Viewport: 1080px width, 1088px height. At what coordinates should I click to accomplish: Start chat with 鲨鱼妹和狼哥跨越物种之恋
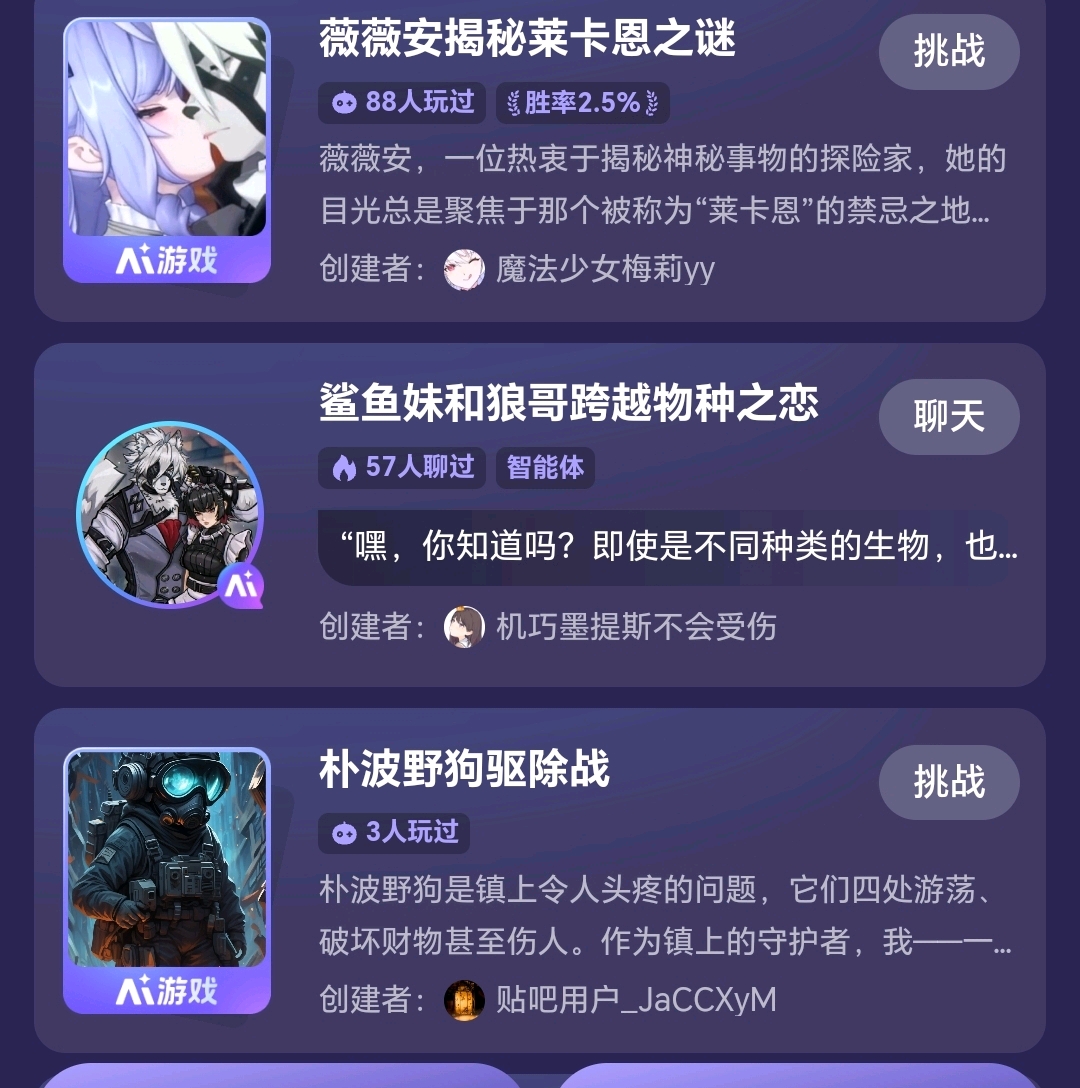tap(948, 416)
